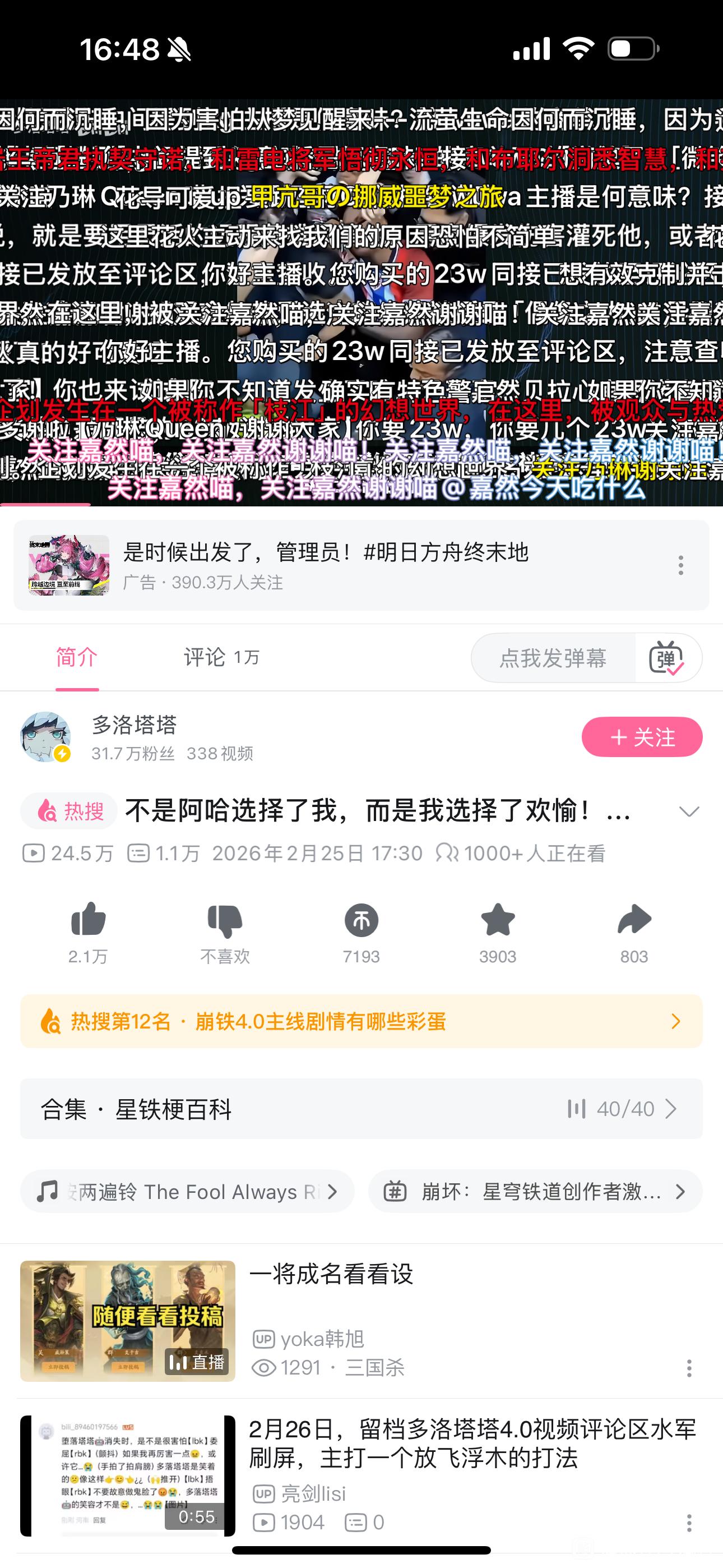Toggle the danmaku 弹 display switch
The height and width of the screenshot is (1568, 723).
(x=667, y=658)
